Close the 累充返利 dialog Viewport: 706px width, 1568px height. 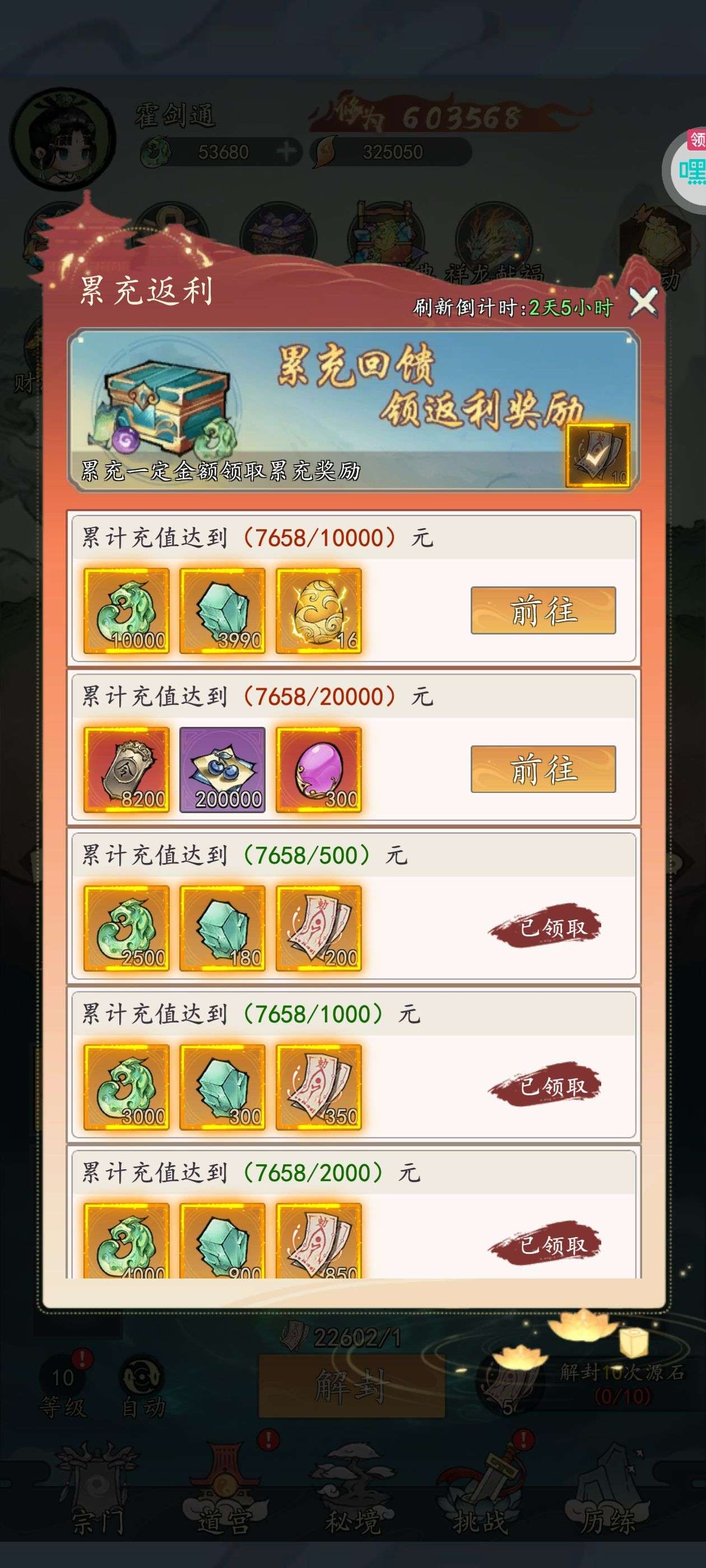click(x=643, y=302)
